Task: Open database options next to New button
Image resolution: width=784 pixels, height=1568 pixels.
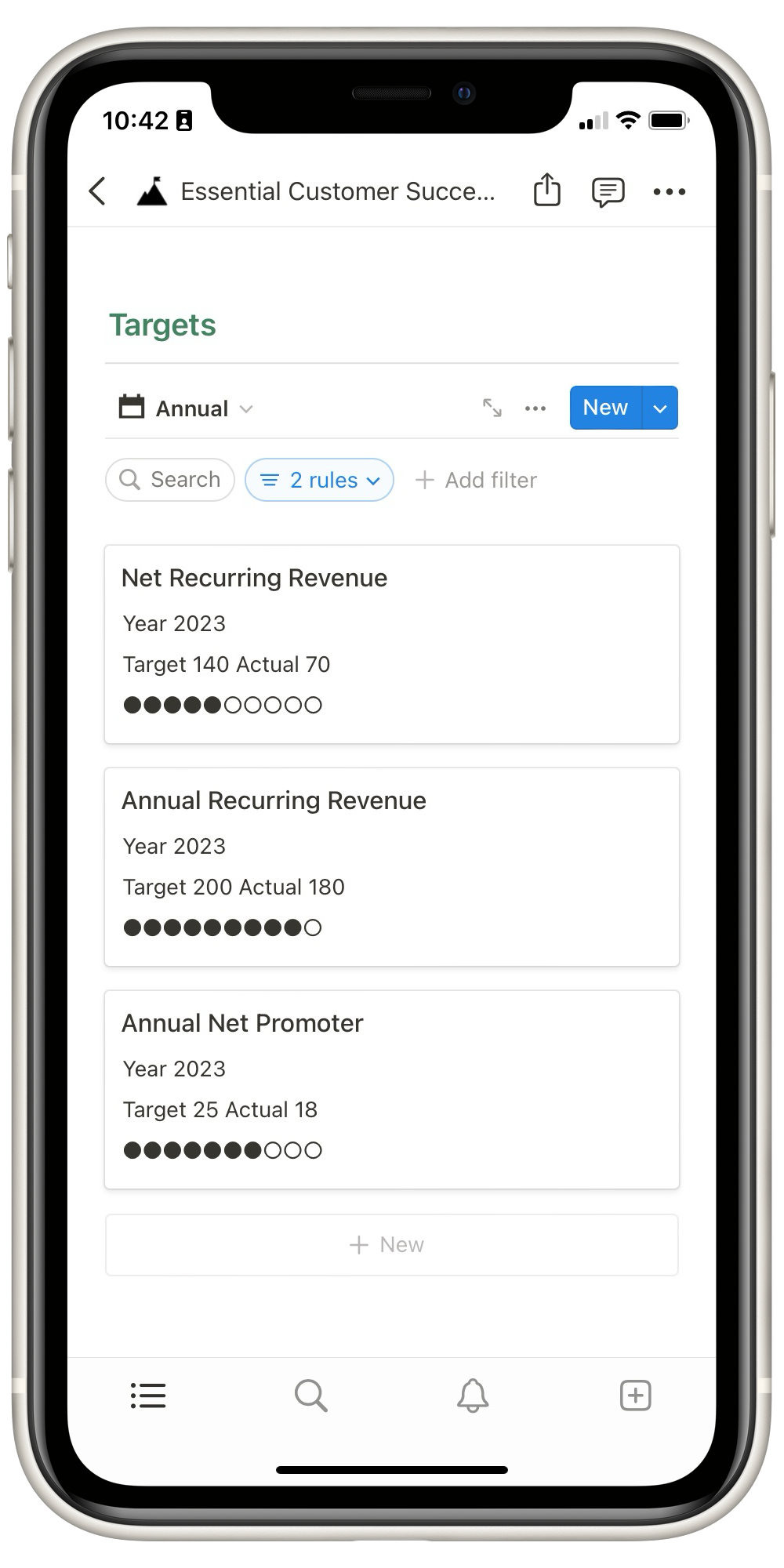Action: 535,408
